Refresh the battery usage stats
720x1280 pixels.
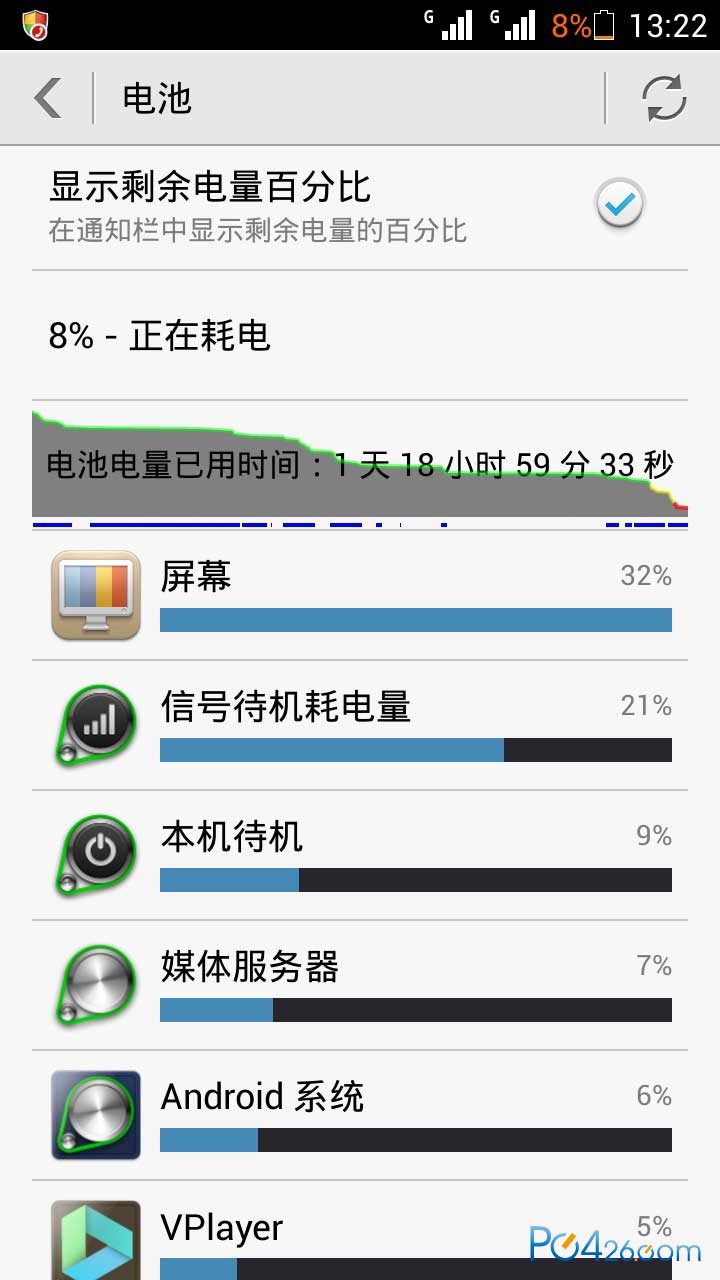[663, 98]
